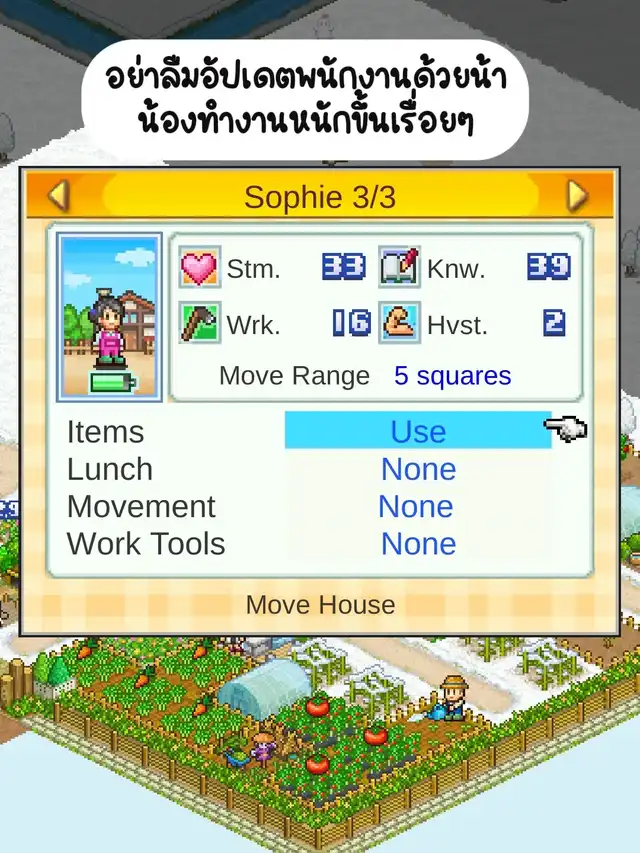This screenshot has height=853, width=640.
Task: Tap Move House
Action: click(x=320, y=605)
